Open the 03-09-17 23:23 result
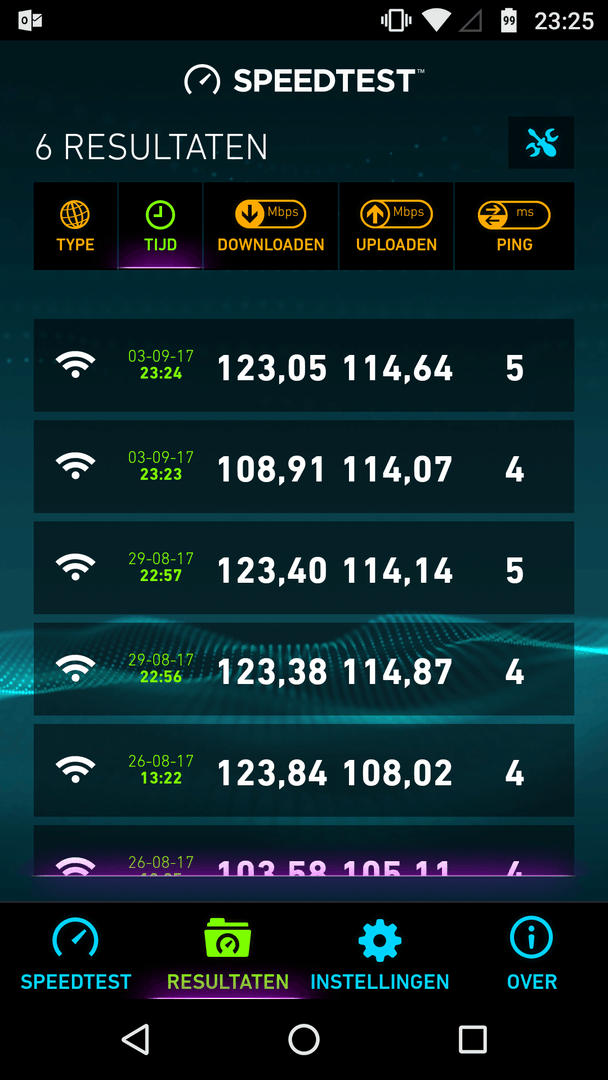 (x=304, y=467)
